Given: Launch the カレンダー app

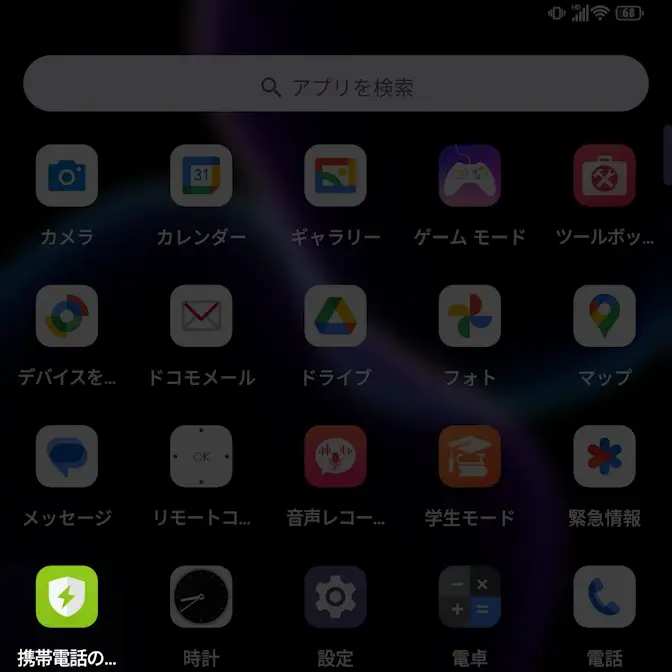Looking at the screenshot, I should pos(201,176).
